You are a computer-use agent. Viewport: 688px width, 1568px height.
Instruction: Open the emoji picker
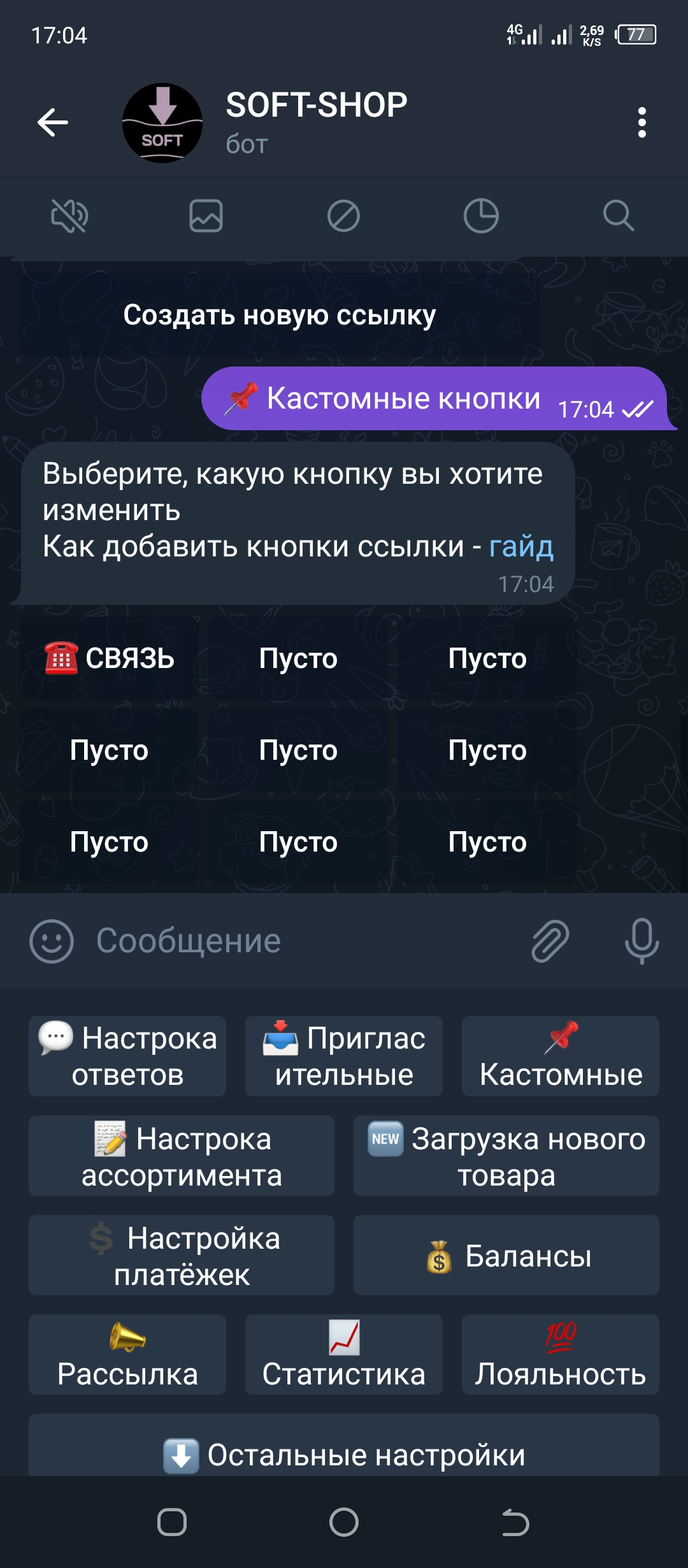52,941
